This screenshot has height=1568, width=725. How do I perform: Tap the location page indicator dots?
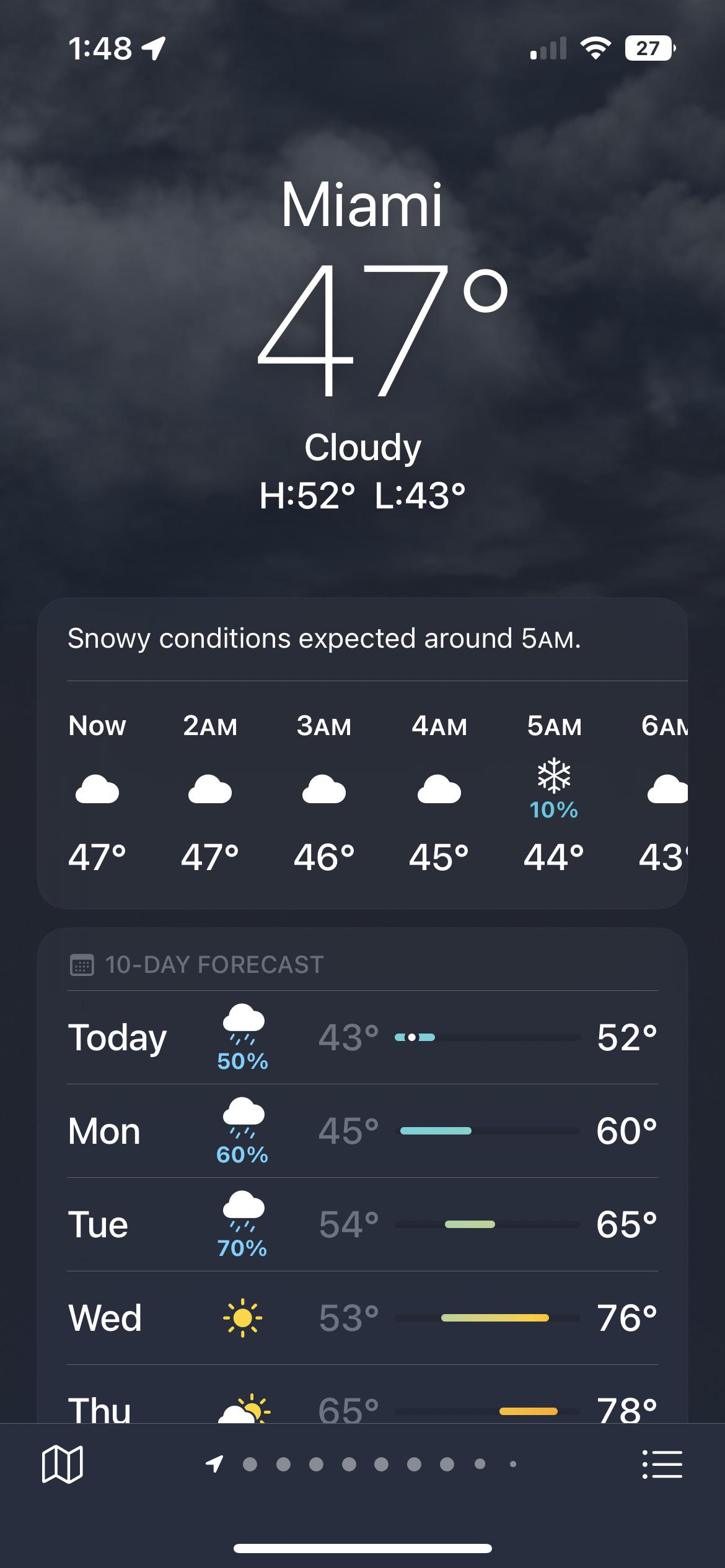tap(362, 1465)
